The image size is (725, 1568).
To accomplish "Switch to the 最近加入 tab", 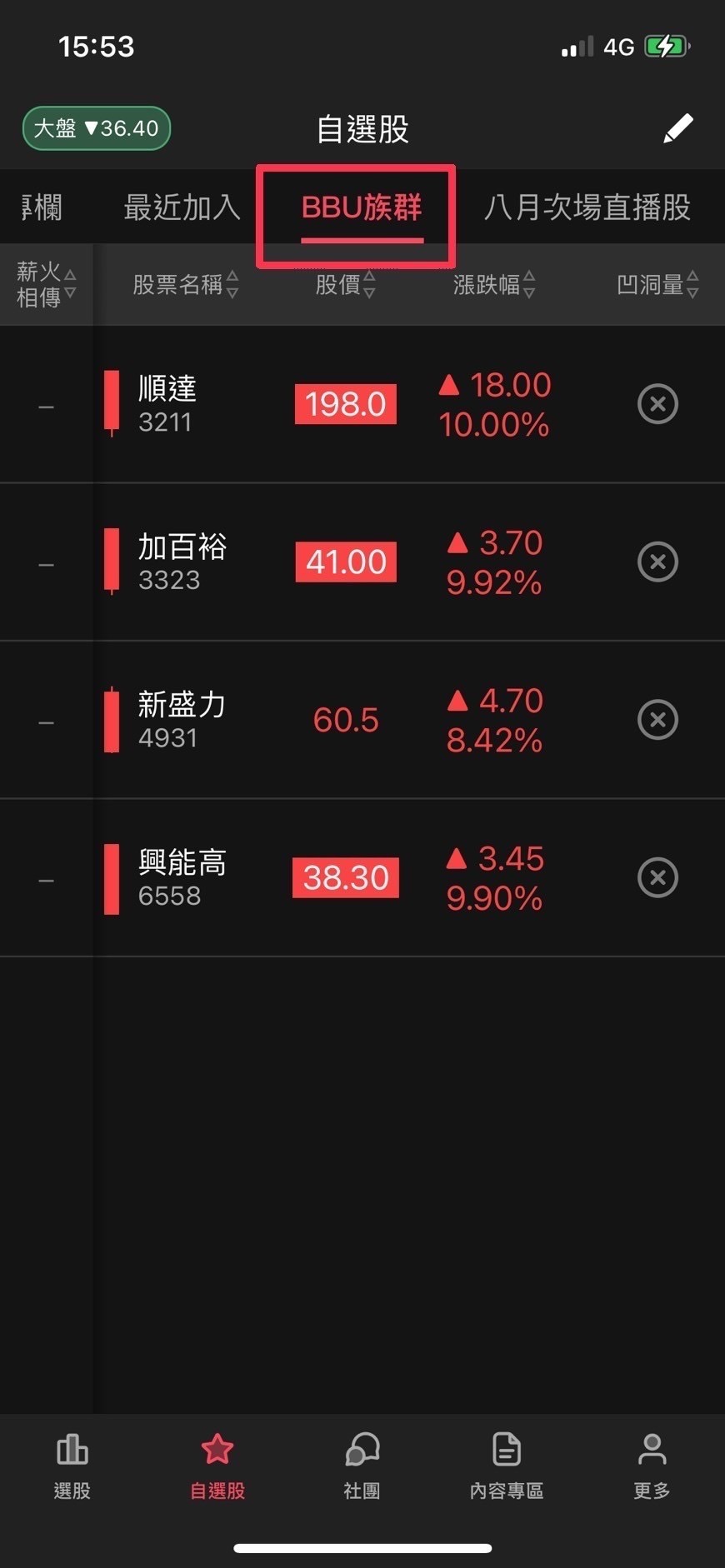I will coord(182,208).
